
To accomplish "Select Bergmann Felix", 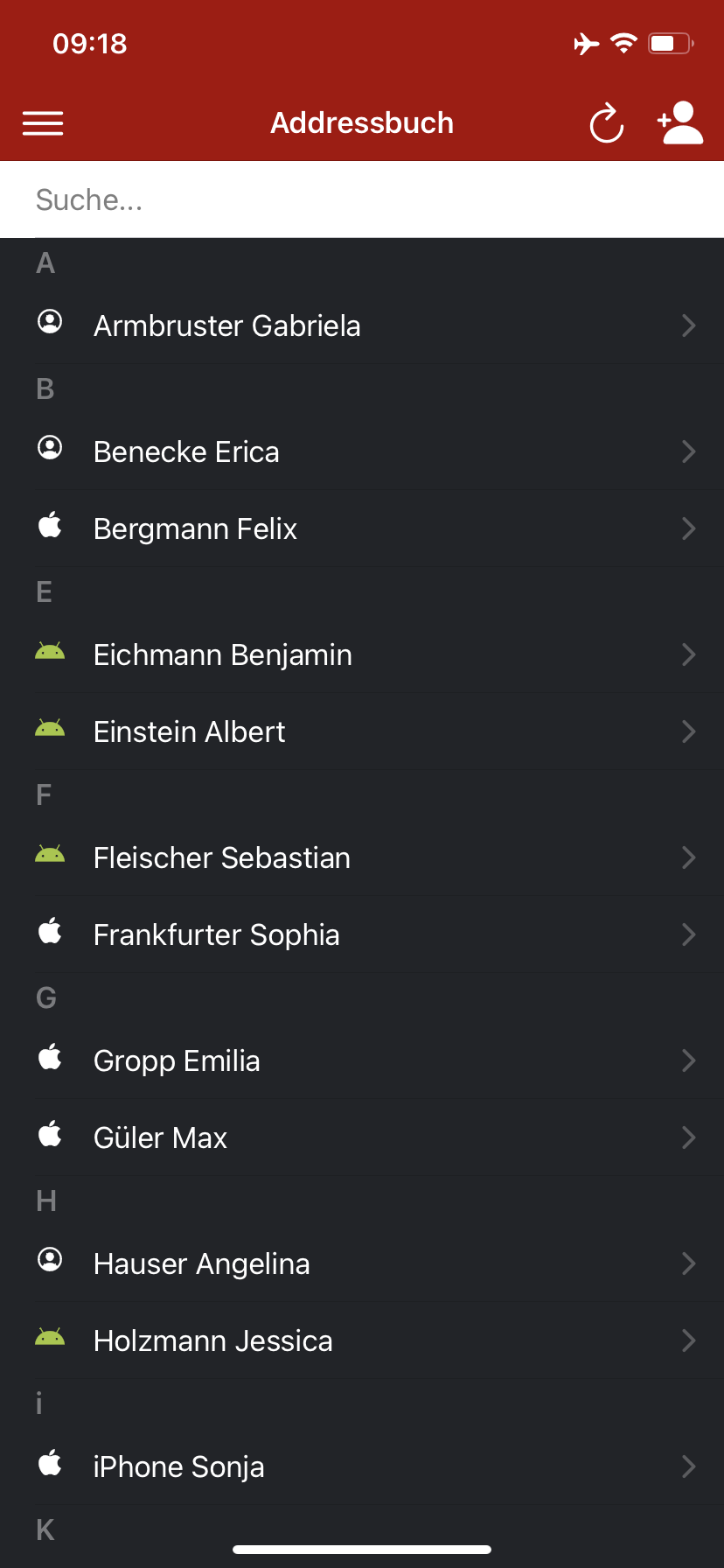I will tap(362, 528).
